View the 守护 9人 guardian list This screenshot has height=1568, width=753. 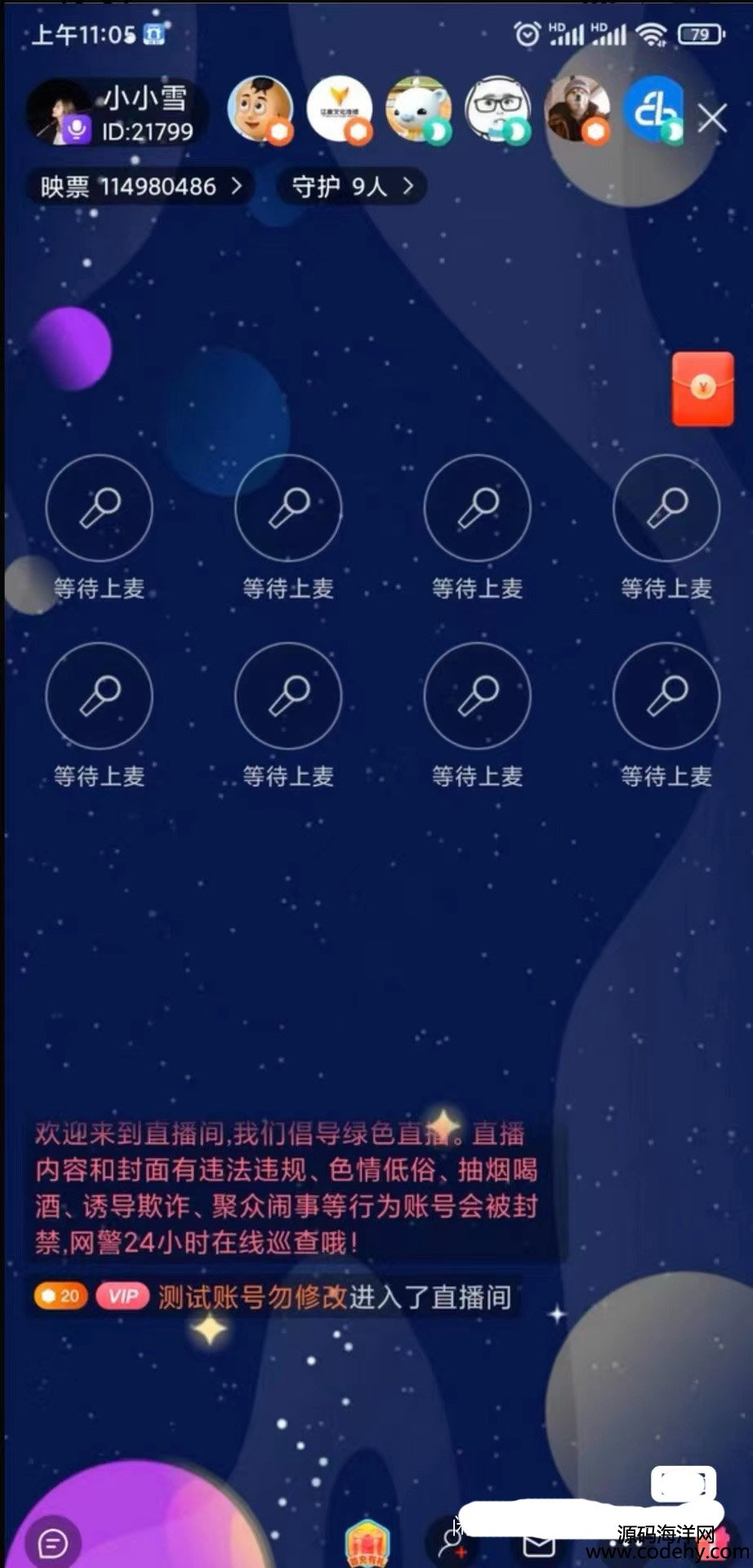[x=352, y=187]
